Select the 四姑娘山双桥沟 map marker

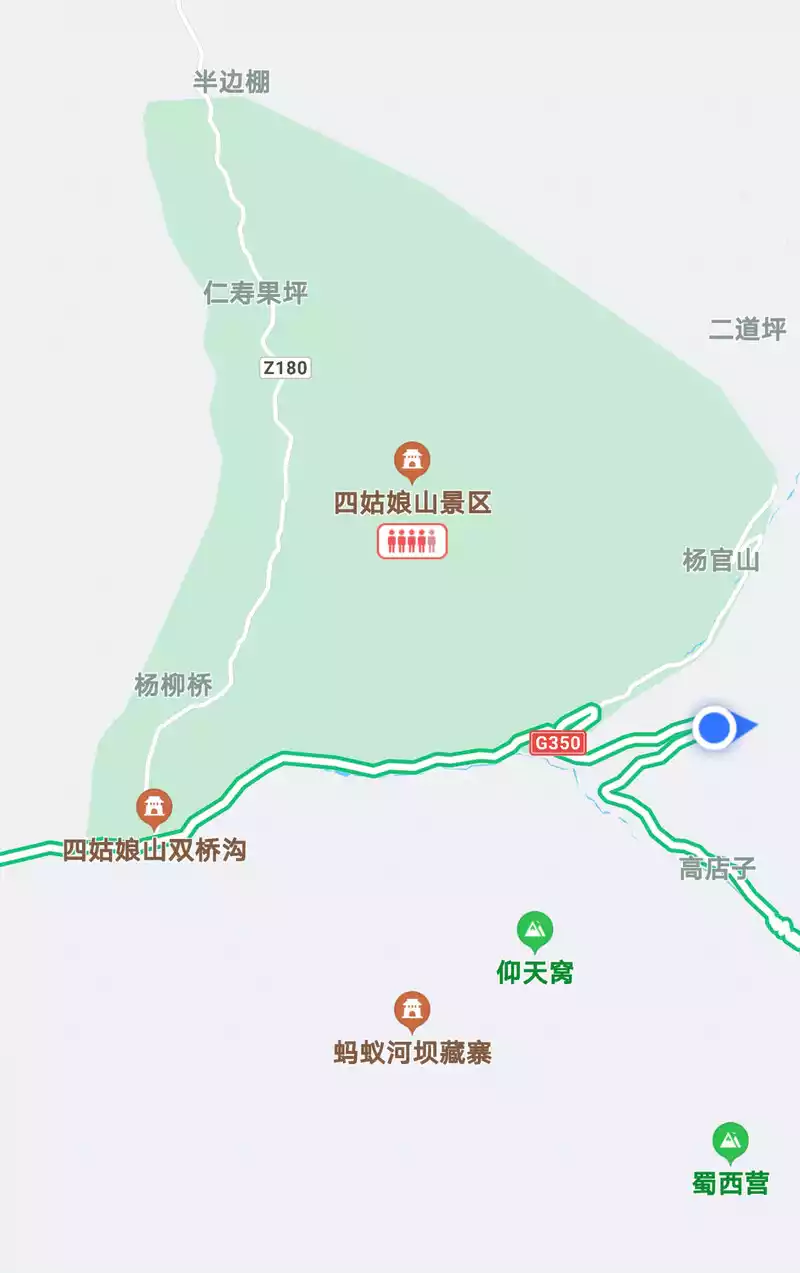click(154, 806)
